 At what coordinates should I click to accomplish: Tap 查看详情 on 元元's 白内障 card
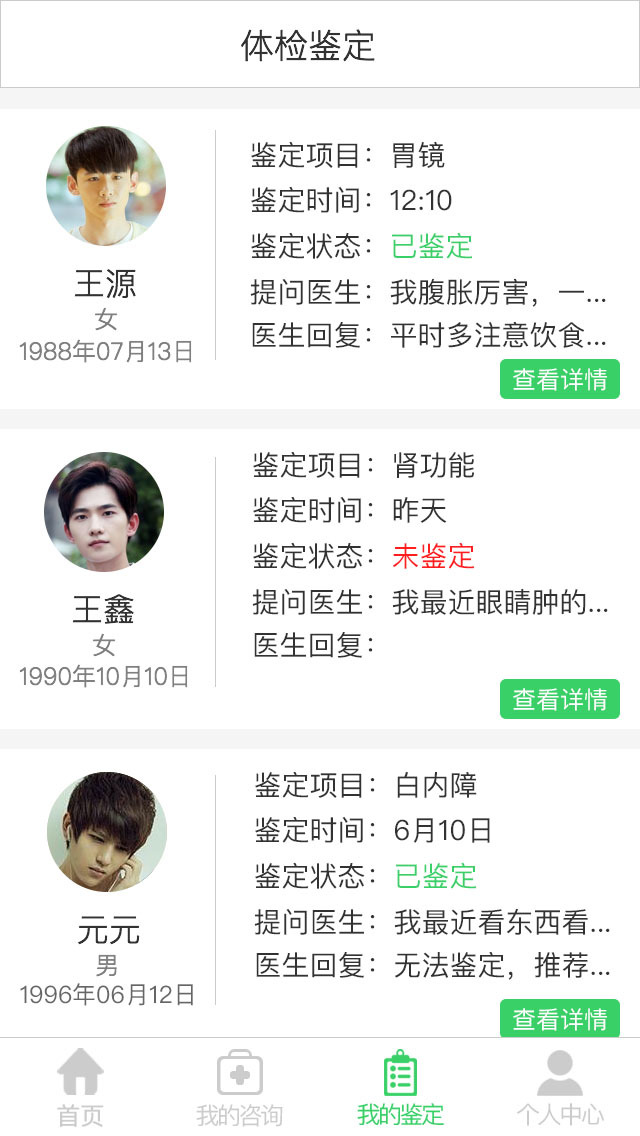click(x=559, y=1018)
